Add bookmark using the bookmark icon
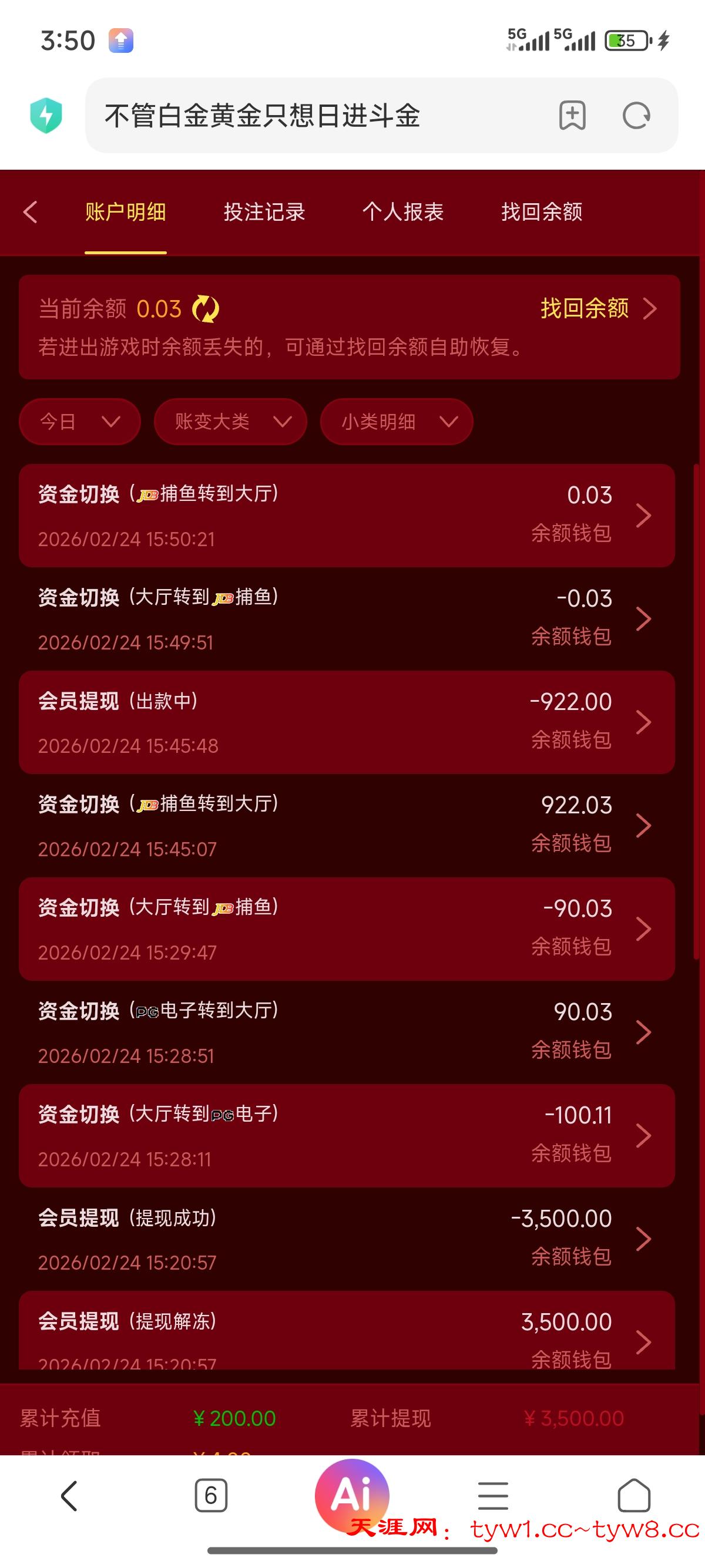 pos(573,115)
